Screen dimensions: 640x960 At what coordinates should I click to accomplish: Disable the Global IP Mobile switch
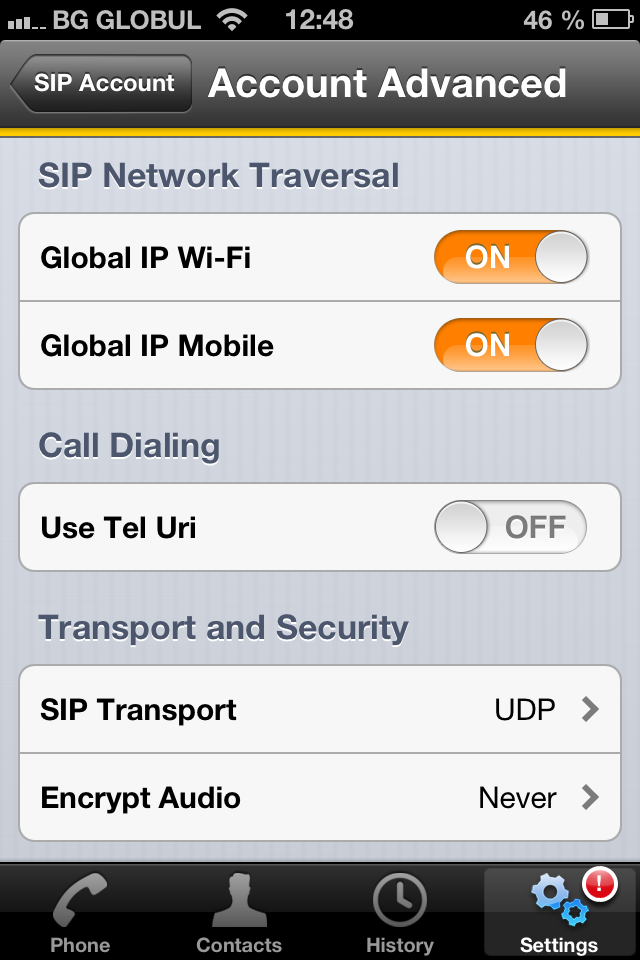click(510, 346)
